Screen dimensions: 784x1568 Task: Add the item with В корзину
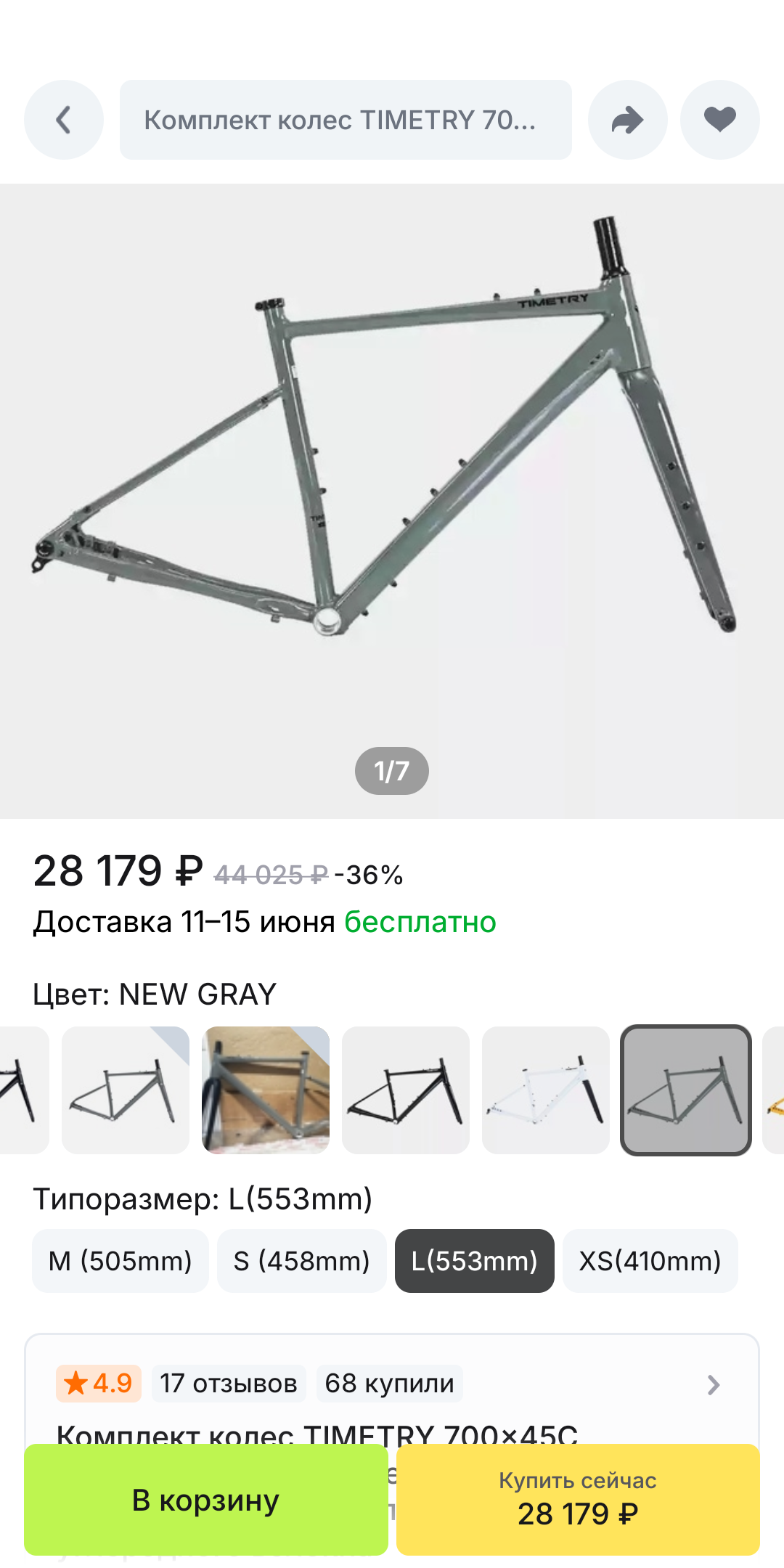click(206, 1500)
